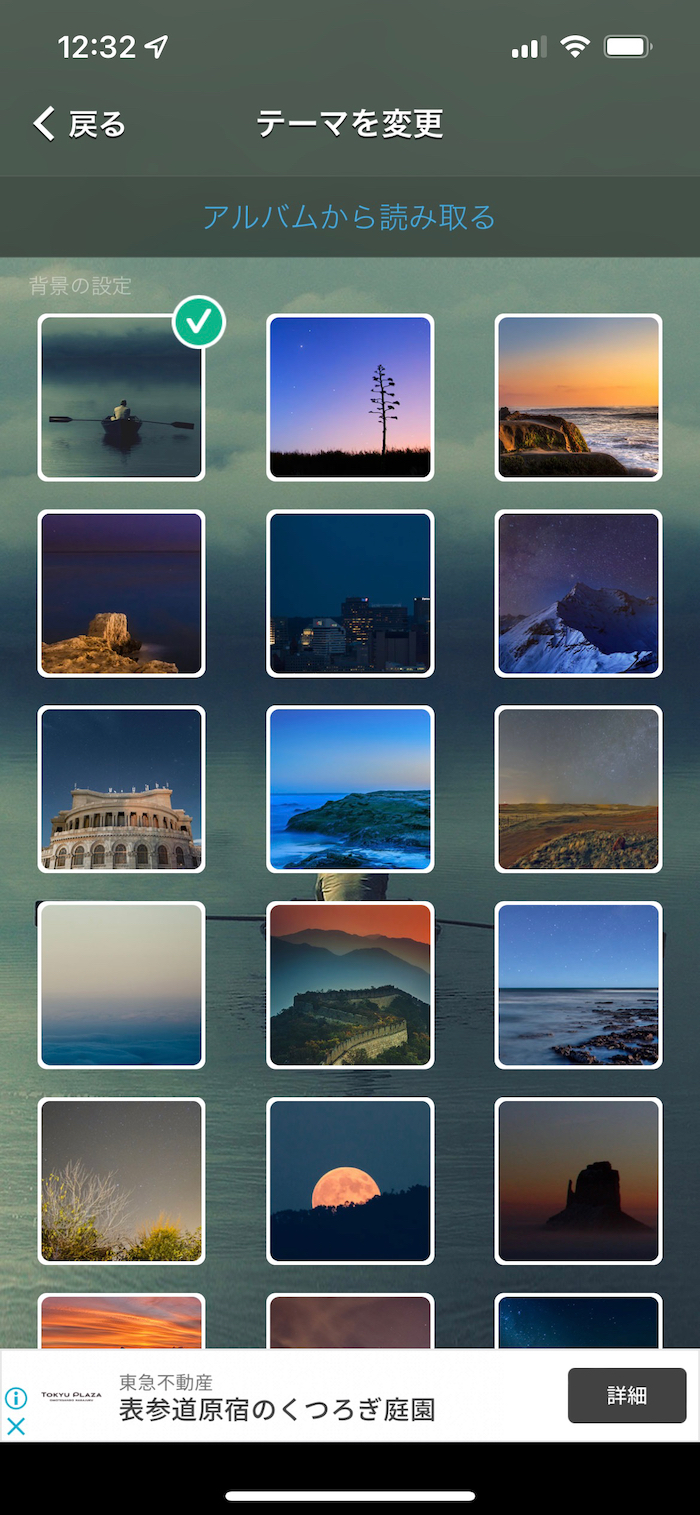Viewport: 700px width, 1515px height.
Task: Pick the sunset rocky shore waves background
Action: (578, 398)
